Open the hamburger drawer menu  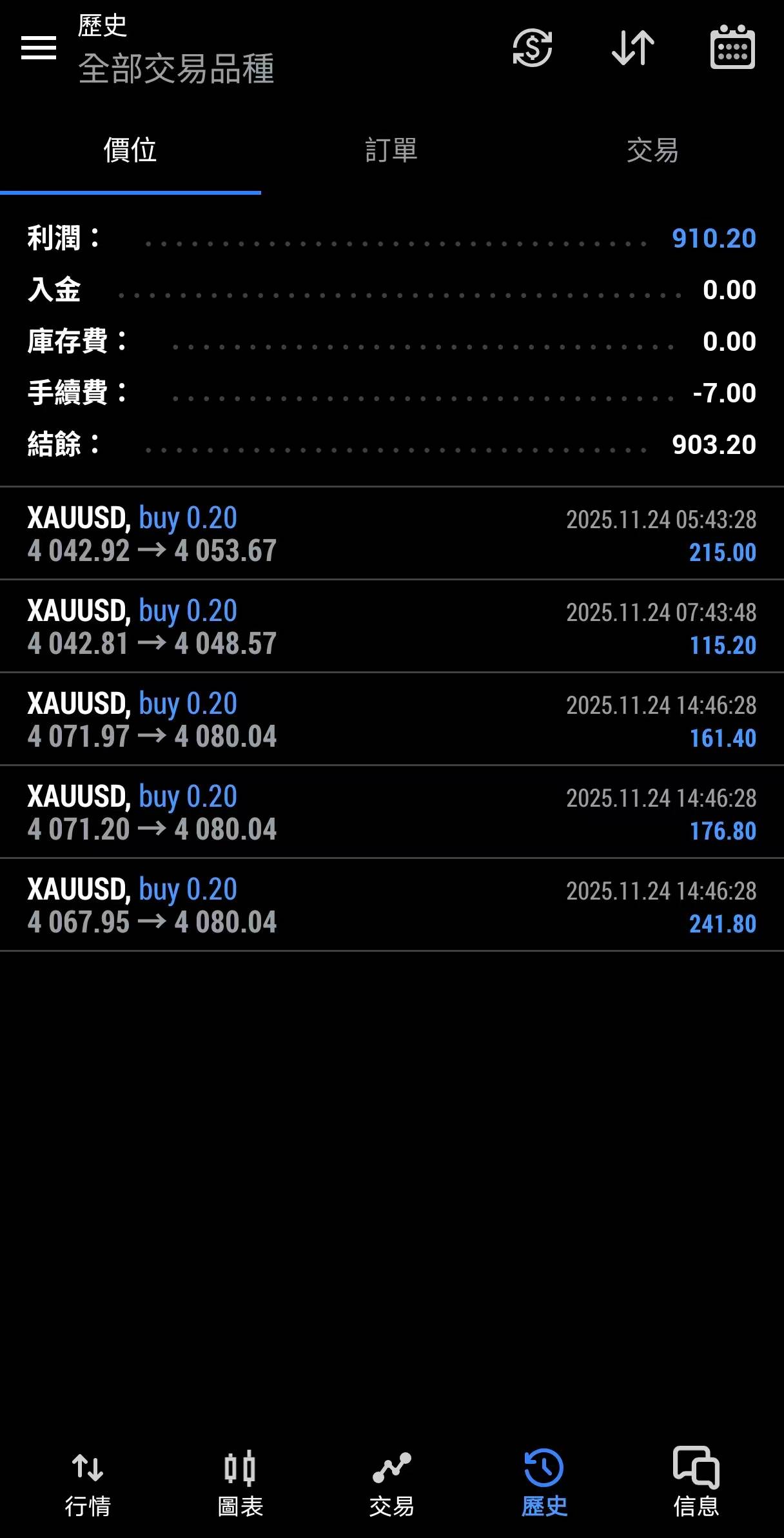(x=39, y=48)
